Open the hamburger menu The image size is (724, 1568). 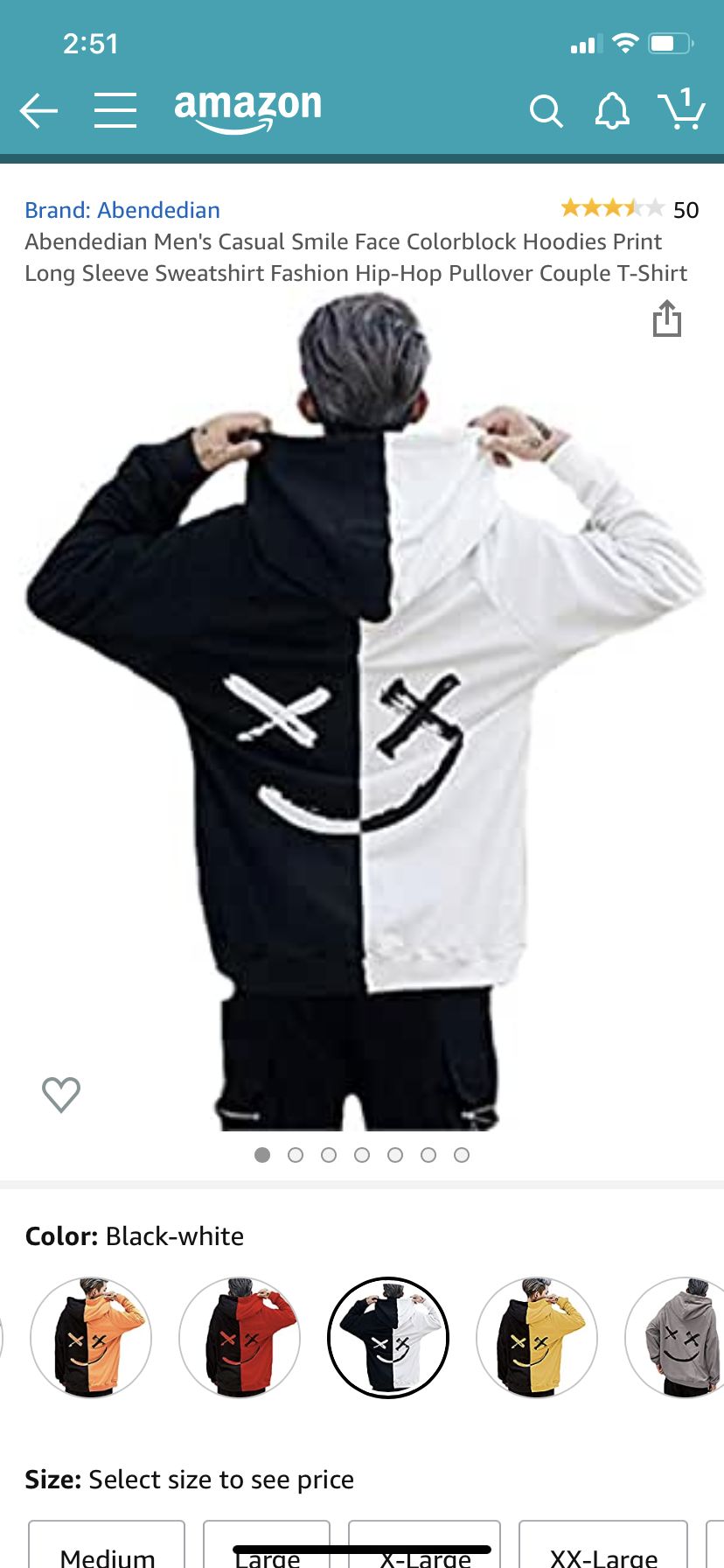(x=115, y=110)
